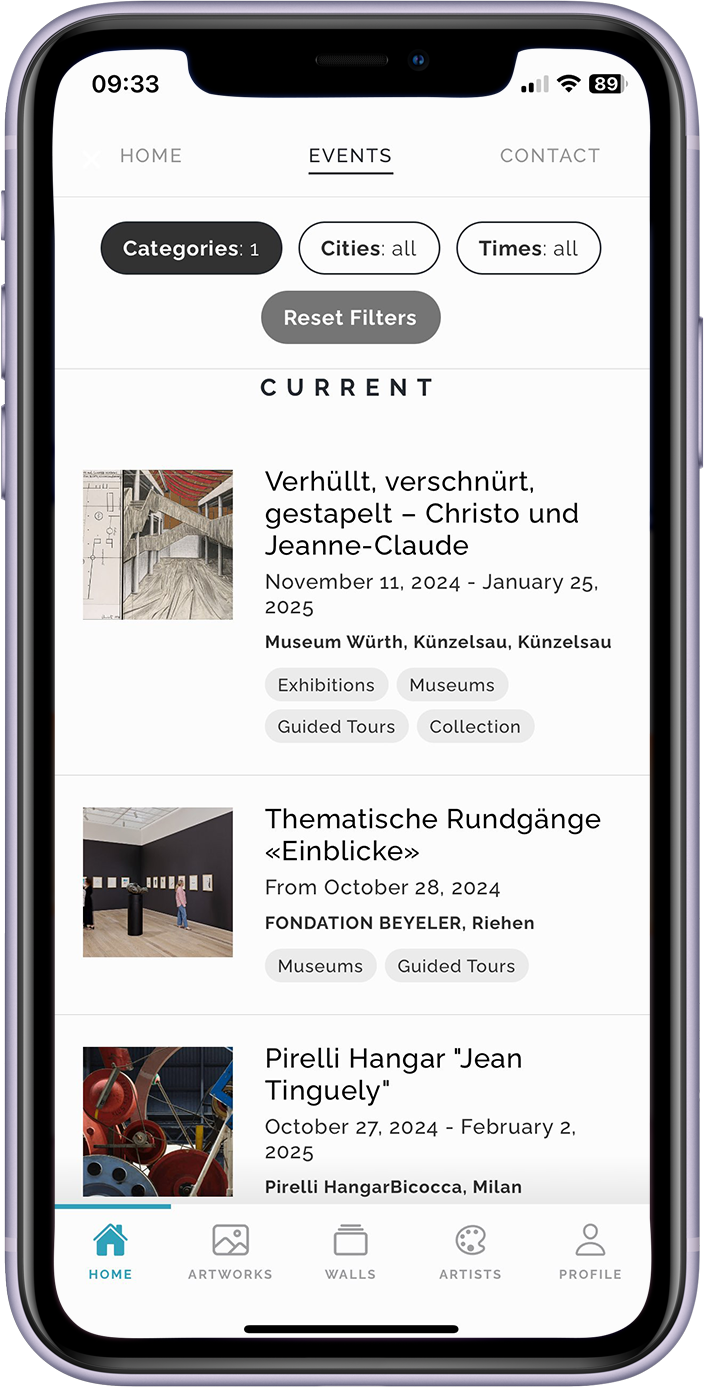Tap the Collection chip on Christo event
This screenshot has width=704, height=1387.
click(475, 727)
